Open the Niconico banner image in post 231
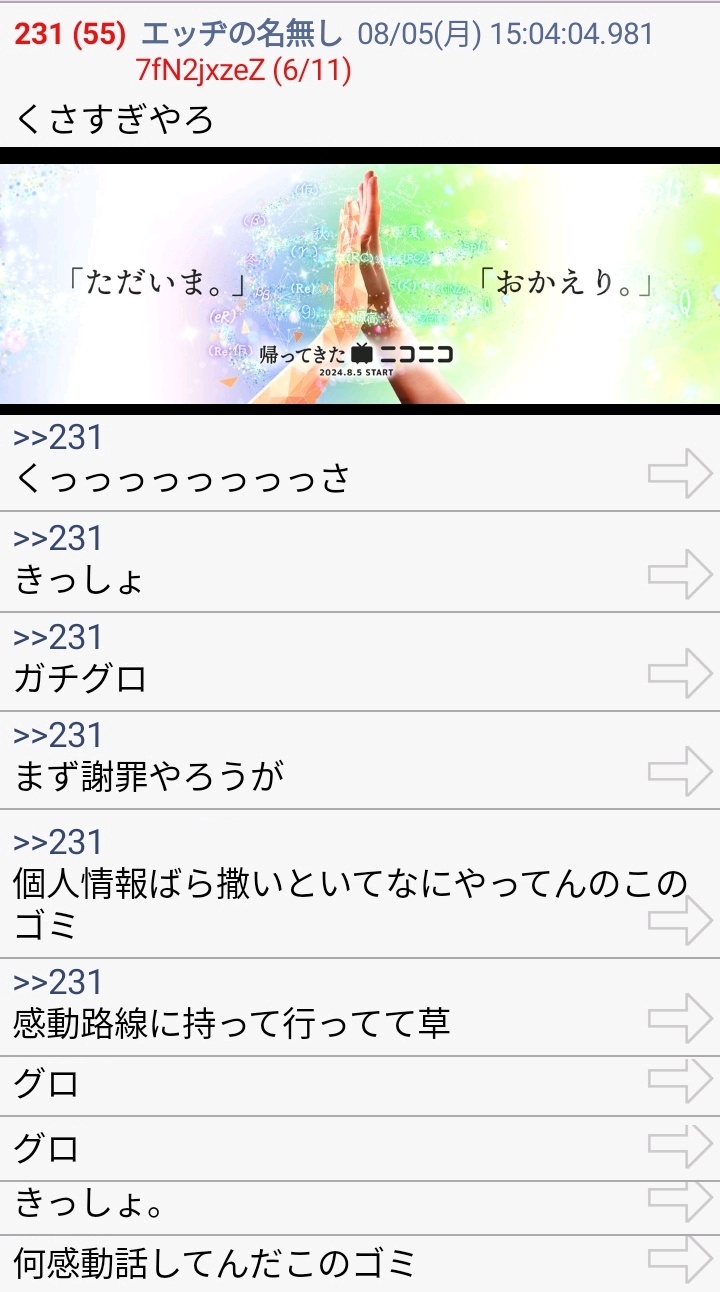The image size is (720, 1292). tap(360, 284)
